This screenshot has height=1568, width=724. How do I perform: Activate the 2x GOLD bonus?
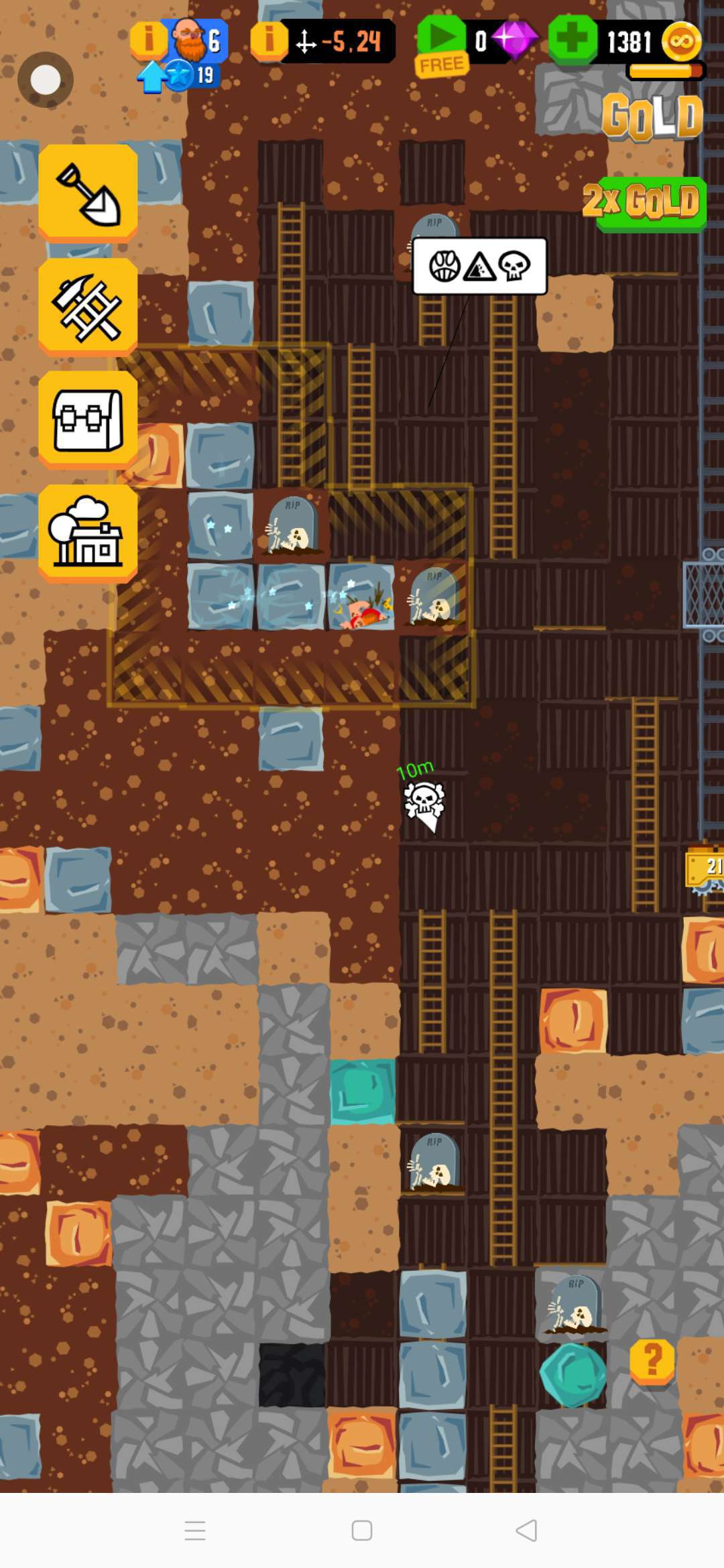(x=644, y=204)
